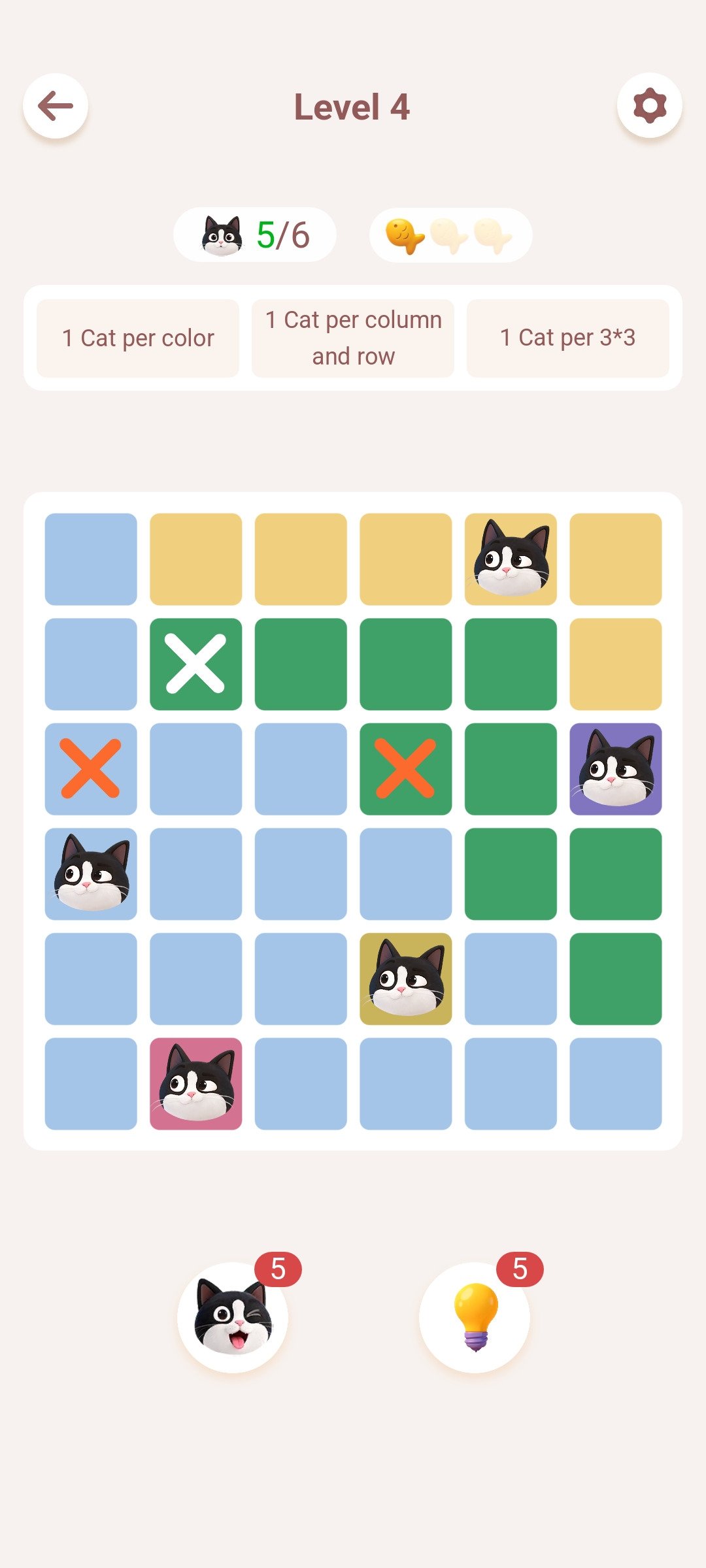Tap the cat in the olive cell
The height and width of the screenshot is (1568, 706).
pyautogui.click(x=406, y=979)
